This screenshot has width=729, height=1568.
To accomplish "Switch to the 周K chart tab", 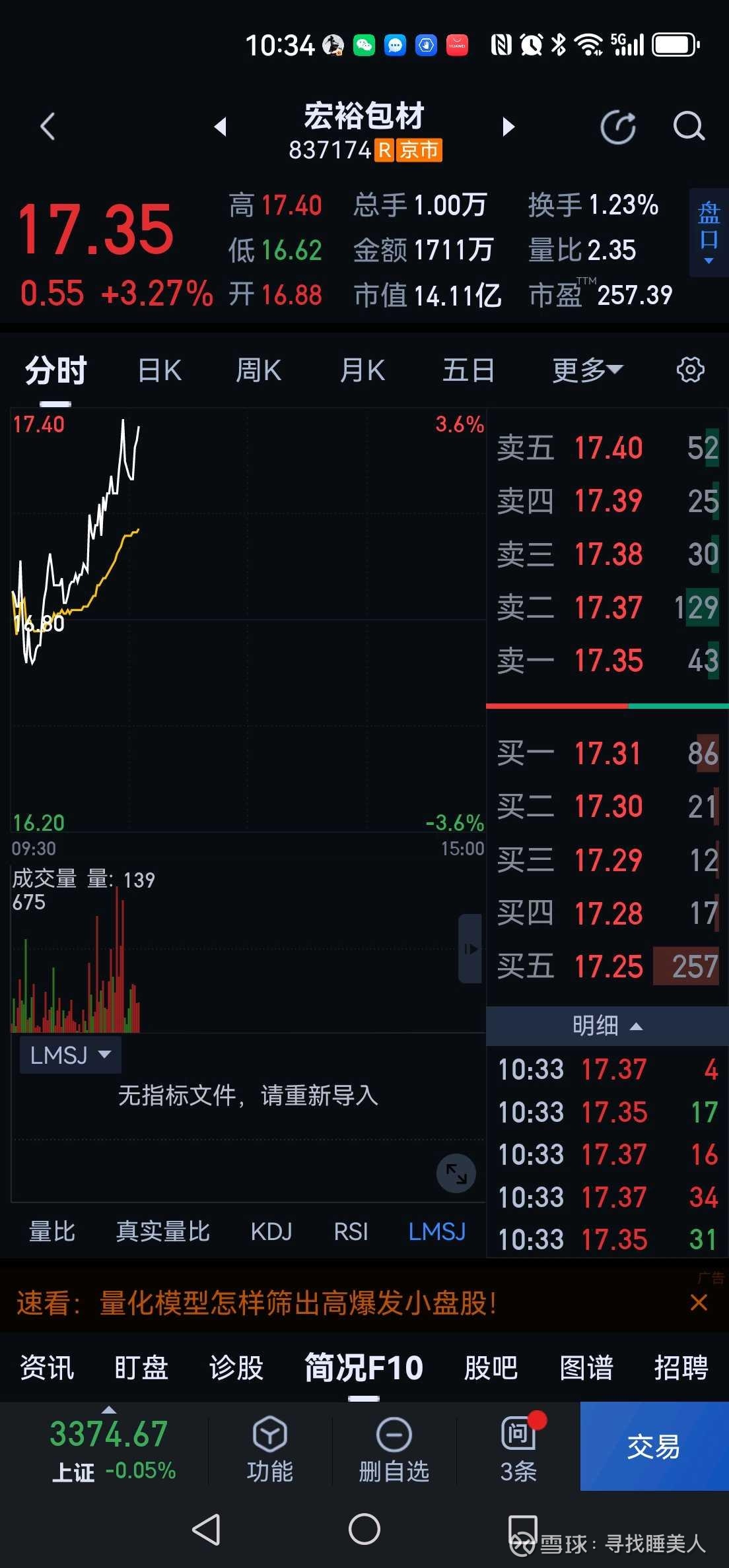I will pos(259,370).
